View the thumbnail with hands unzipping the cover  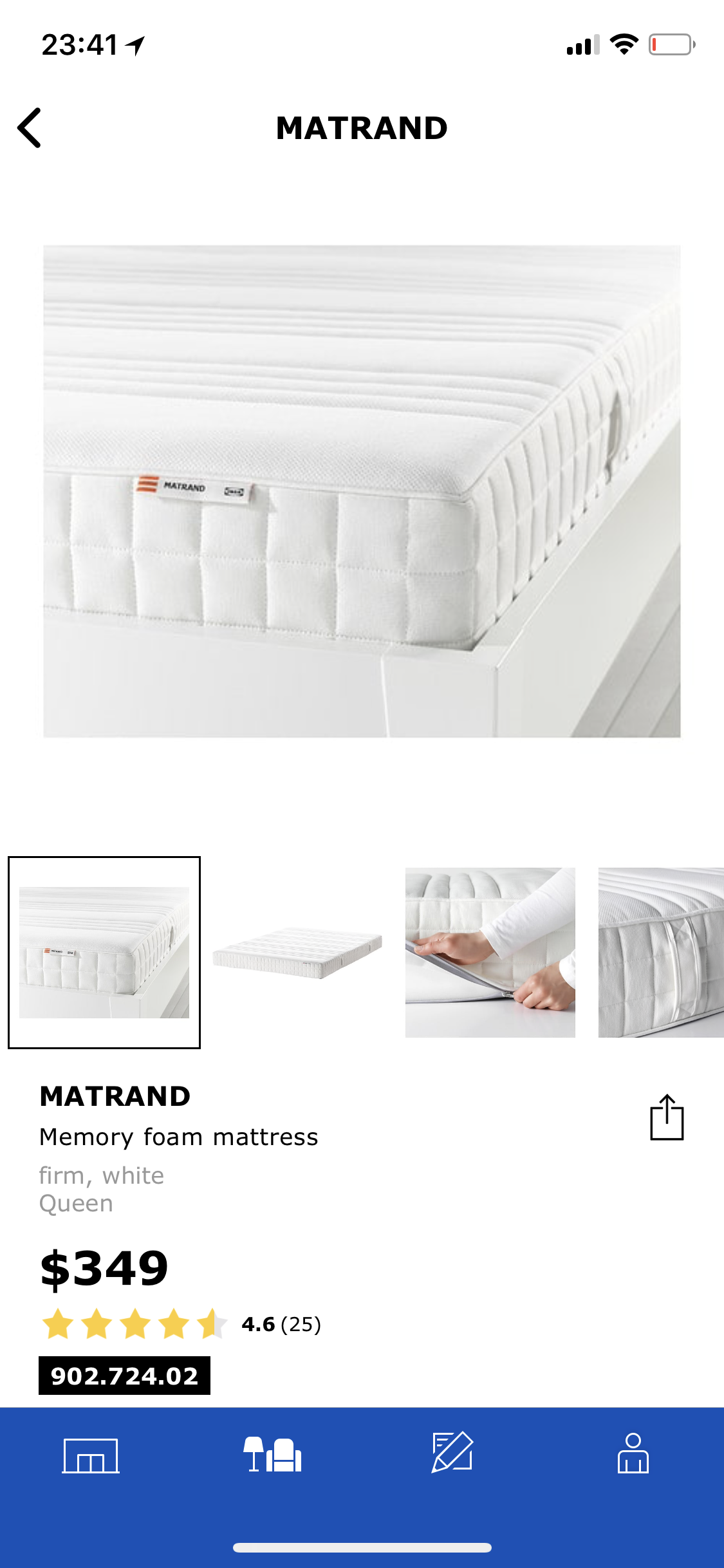coord(490,953)
